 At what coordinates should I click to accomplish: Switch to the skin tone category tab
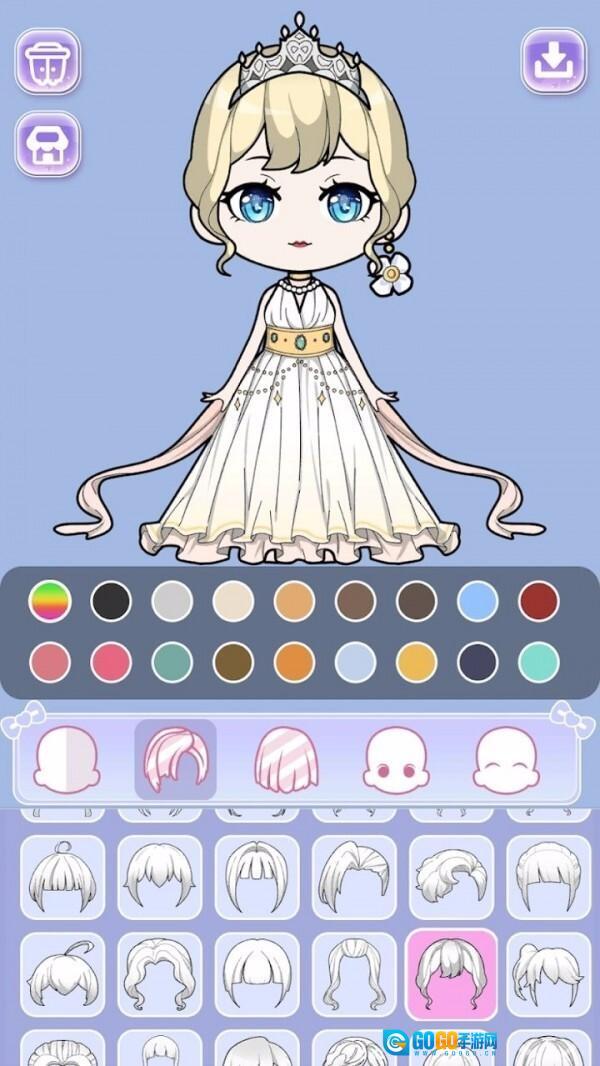tap(66, 760)
